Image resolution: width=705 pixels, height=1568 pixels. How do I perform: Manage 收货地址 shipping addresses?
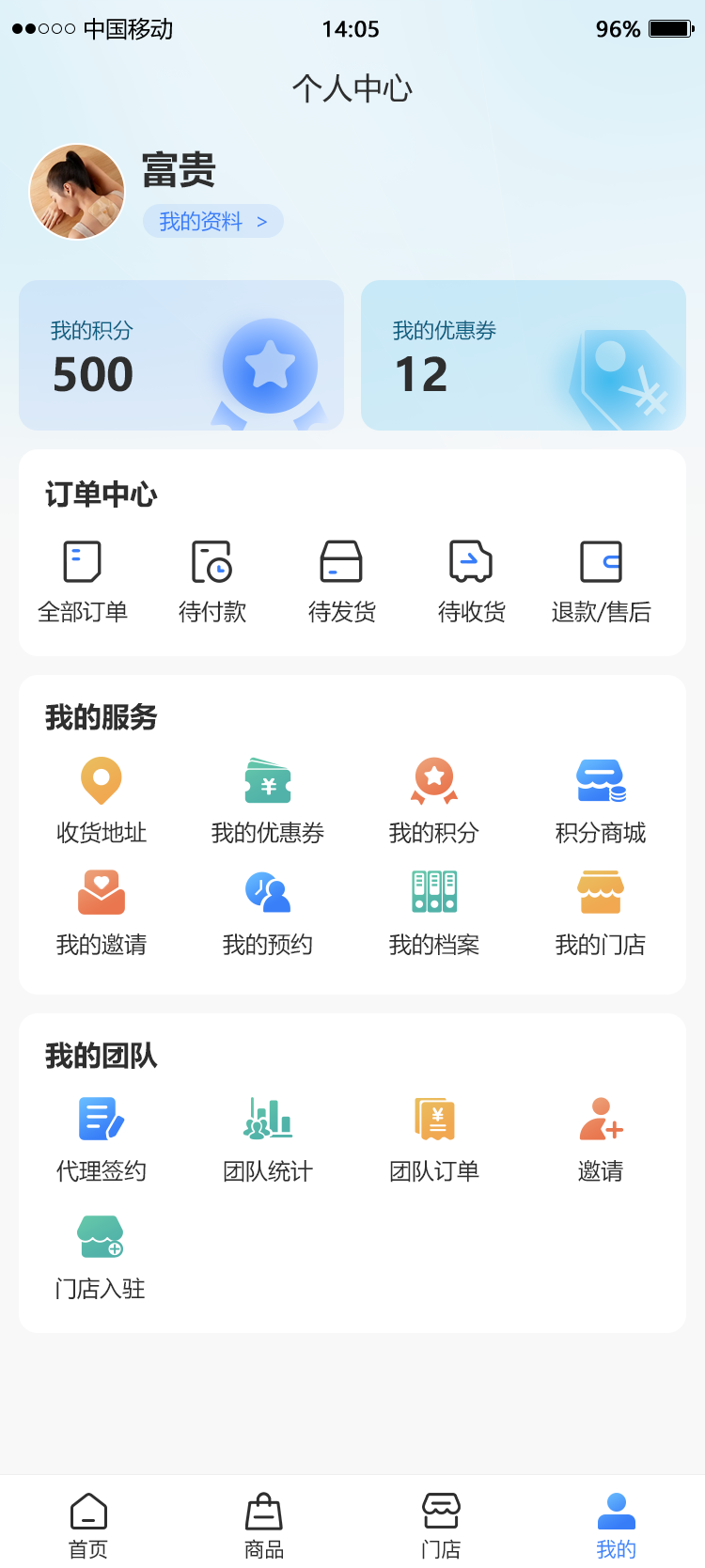pos(102,800)
